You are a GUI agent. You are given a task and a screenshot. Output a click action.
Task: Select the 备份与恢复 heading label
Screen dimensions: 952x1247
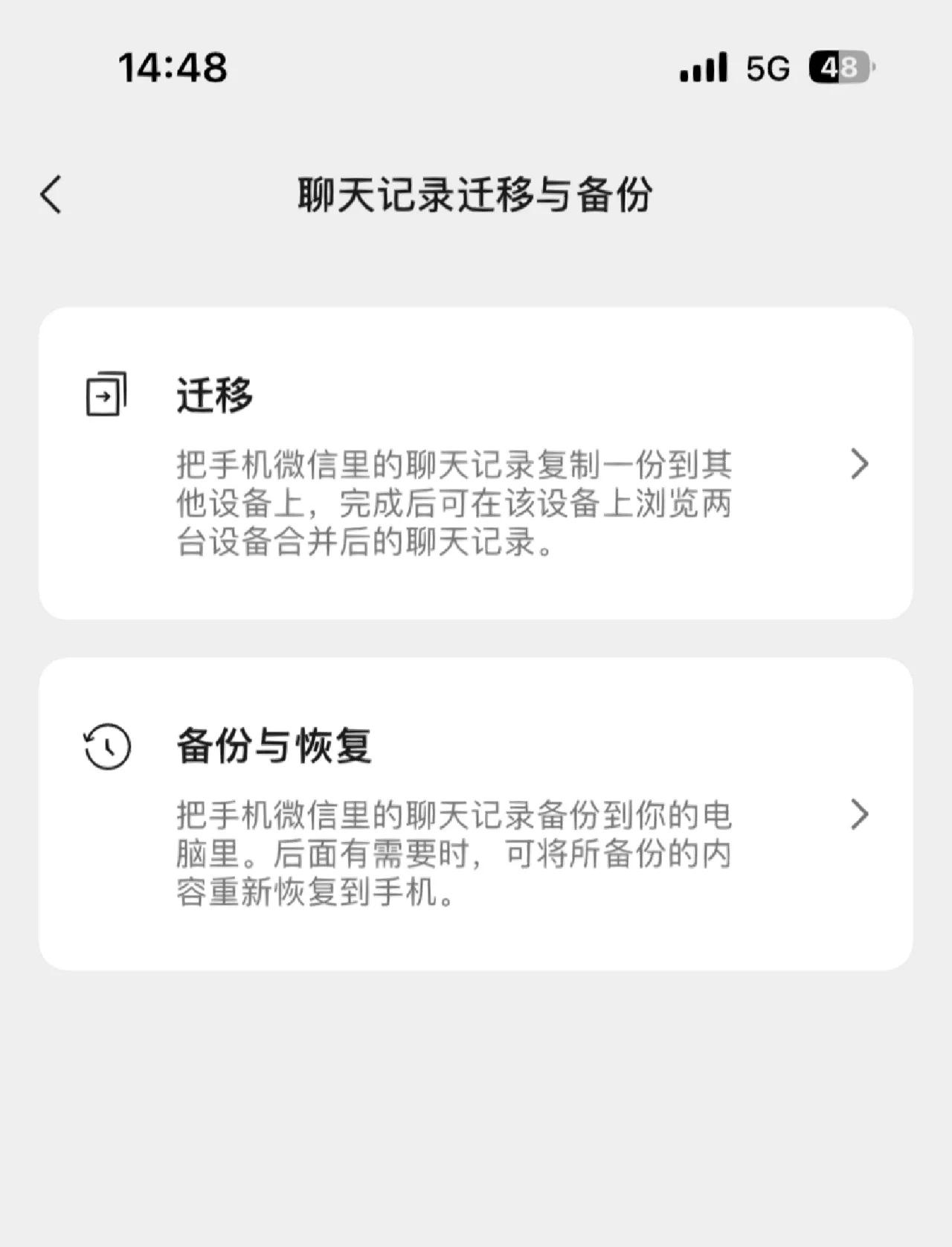(275, 747)
